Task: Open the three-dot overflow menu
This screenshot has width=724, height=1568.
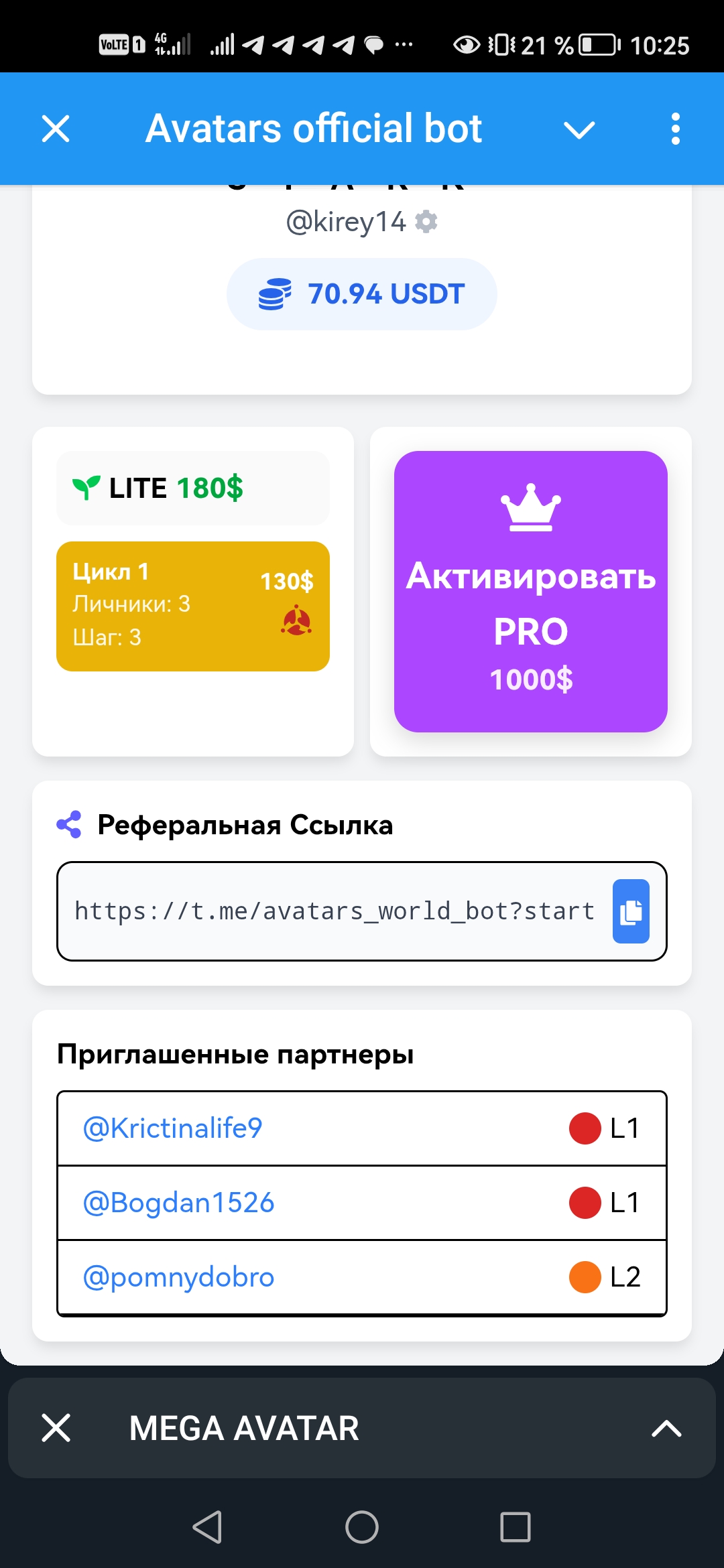Action: 675,129
